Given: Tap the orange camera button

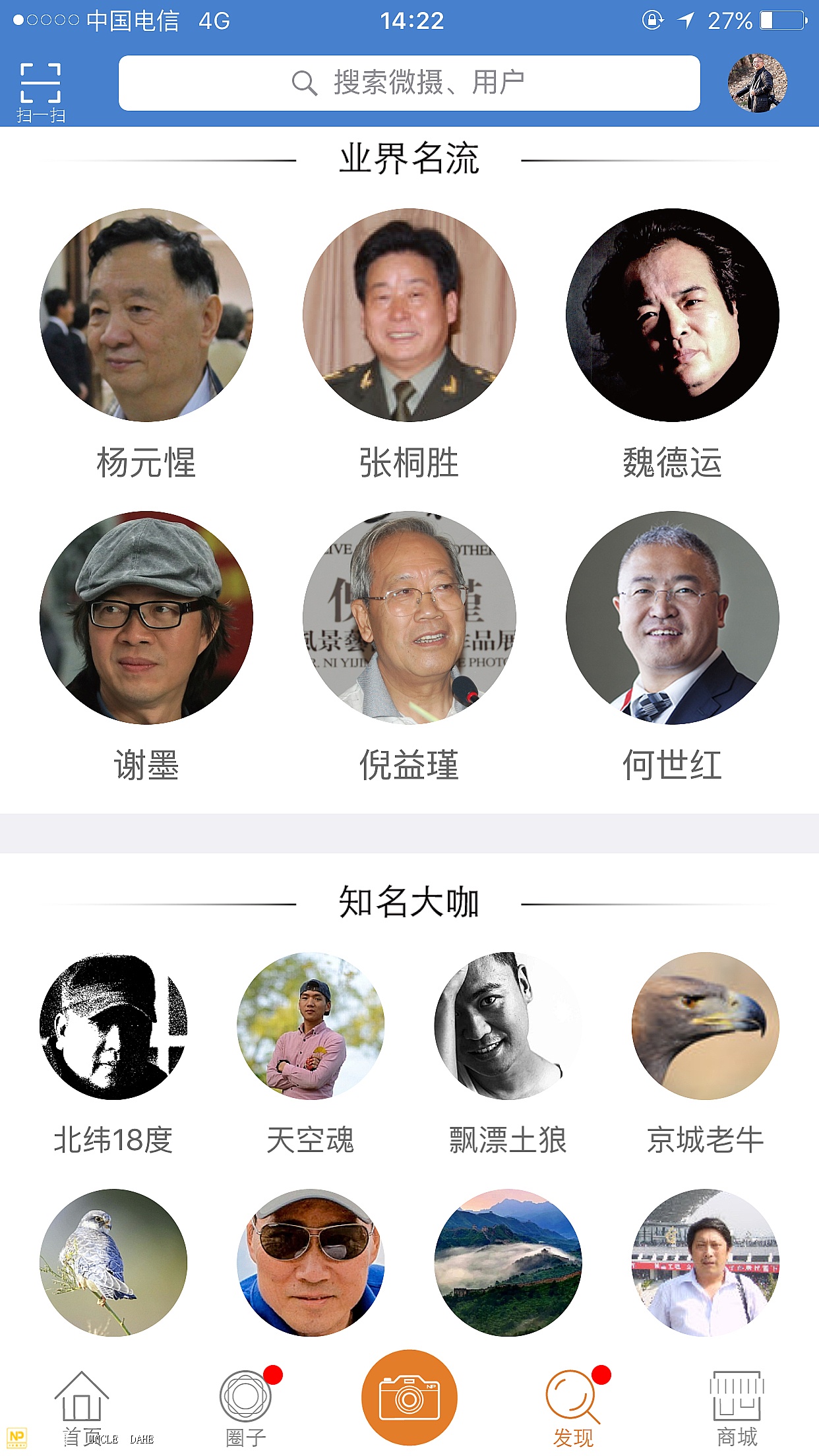Looking at the screenshot, I should click(409, 1397).
